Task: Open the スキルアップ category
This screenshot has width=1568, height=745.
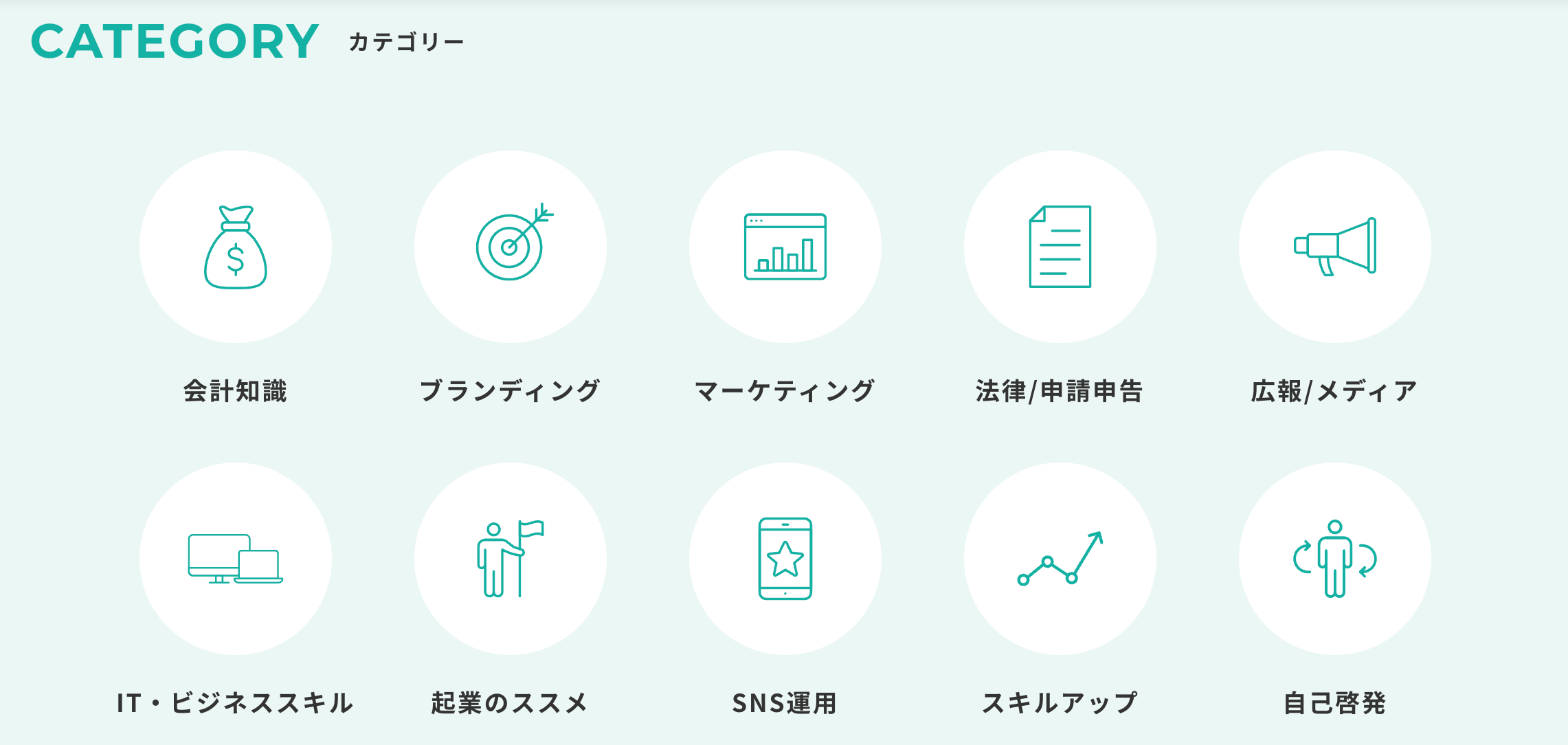Action: (x=1060, y=559)
